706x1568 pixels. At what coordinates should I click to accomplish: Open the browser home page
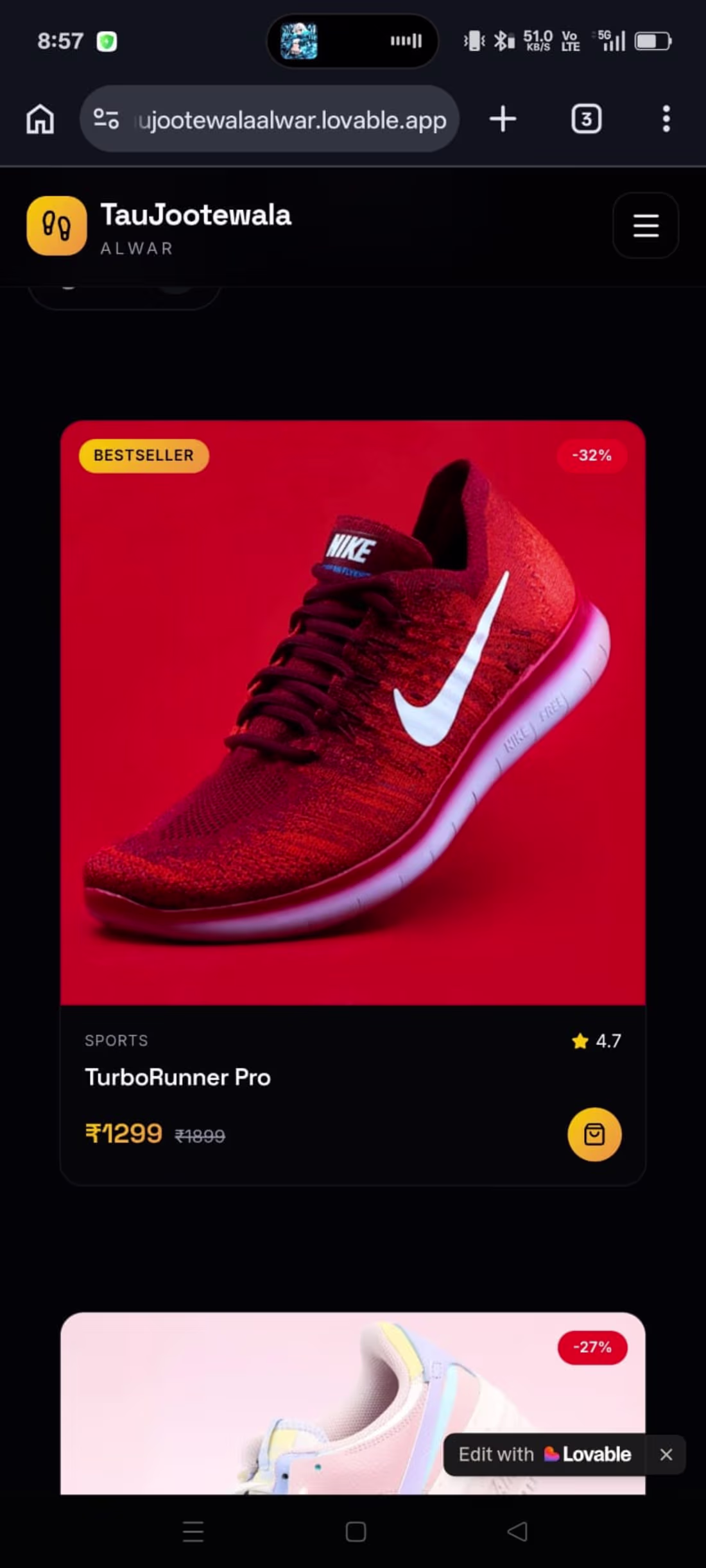40,119
